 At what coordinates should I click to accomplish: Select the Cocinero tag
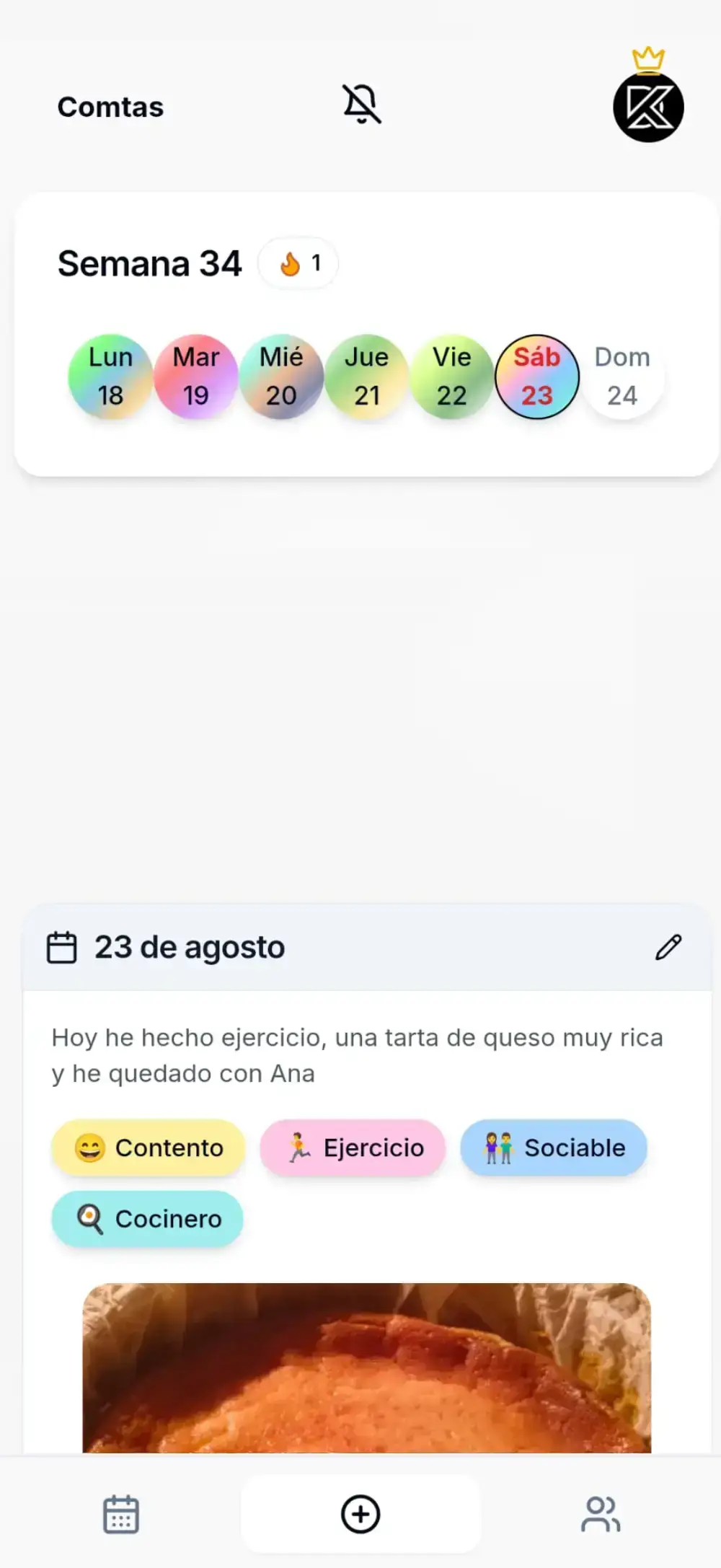coord(147,1219)
